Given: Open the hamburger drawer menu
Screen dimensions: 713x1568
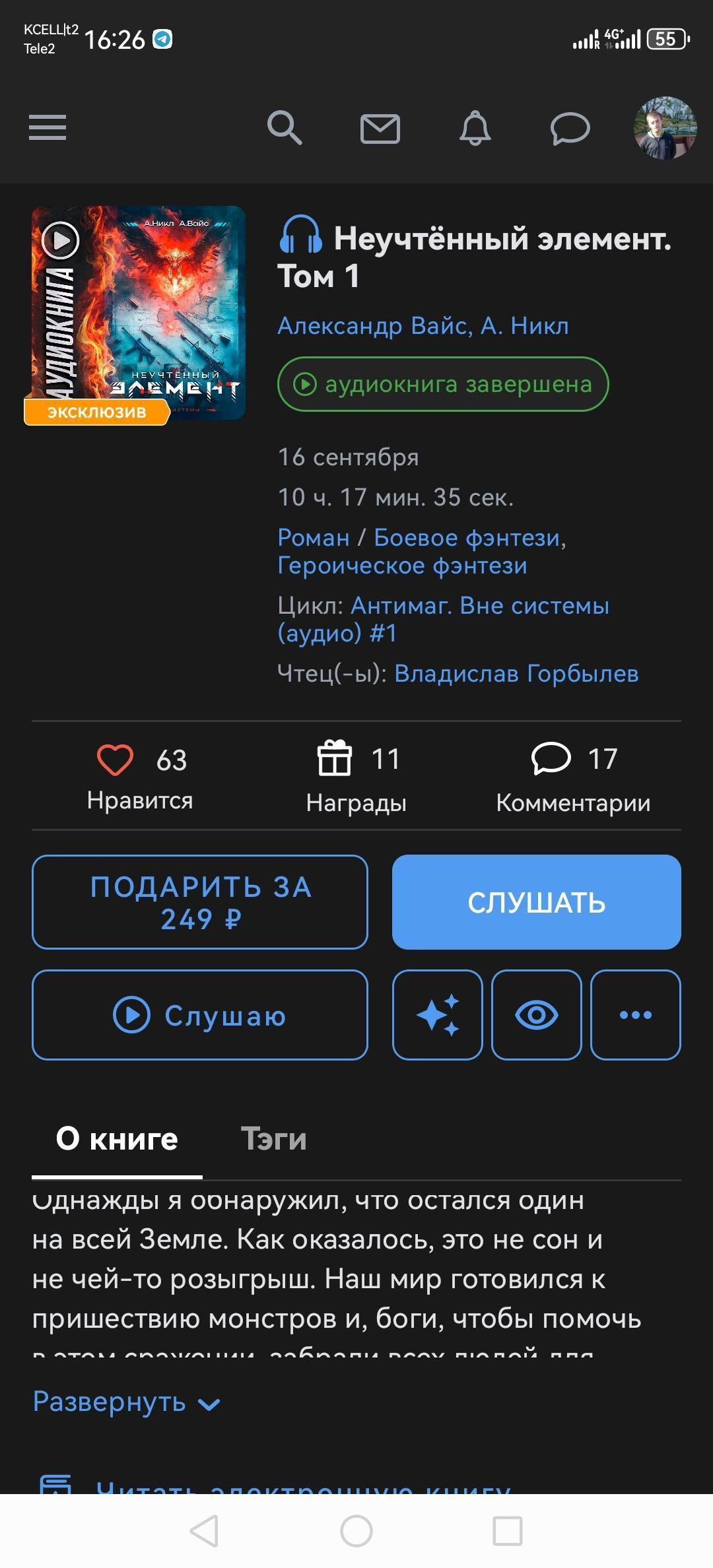Looking at the screenshot, I should [x=48, y=127].
